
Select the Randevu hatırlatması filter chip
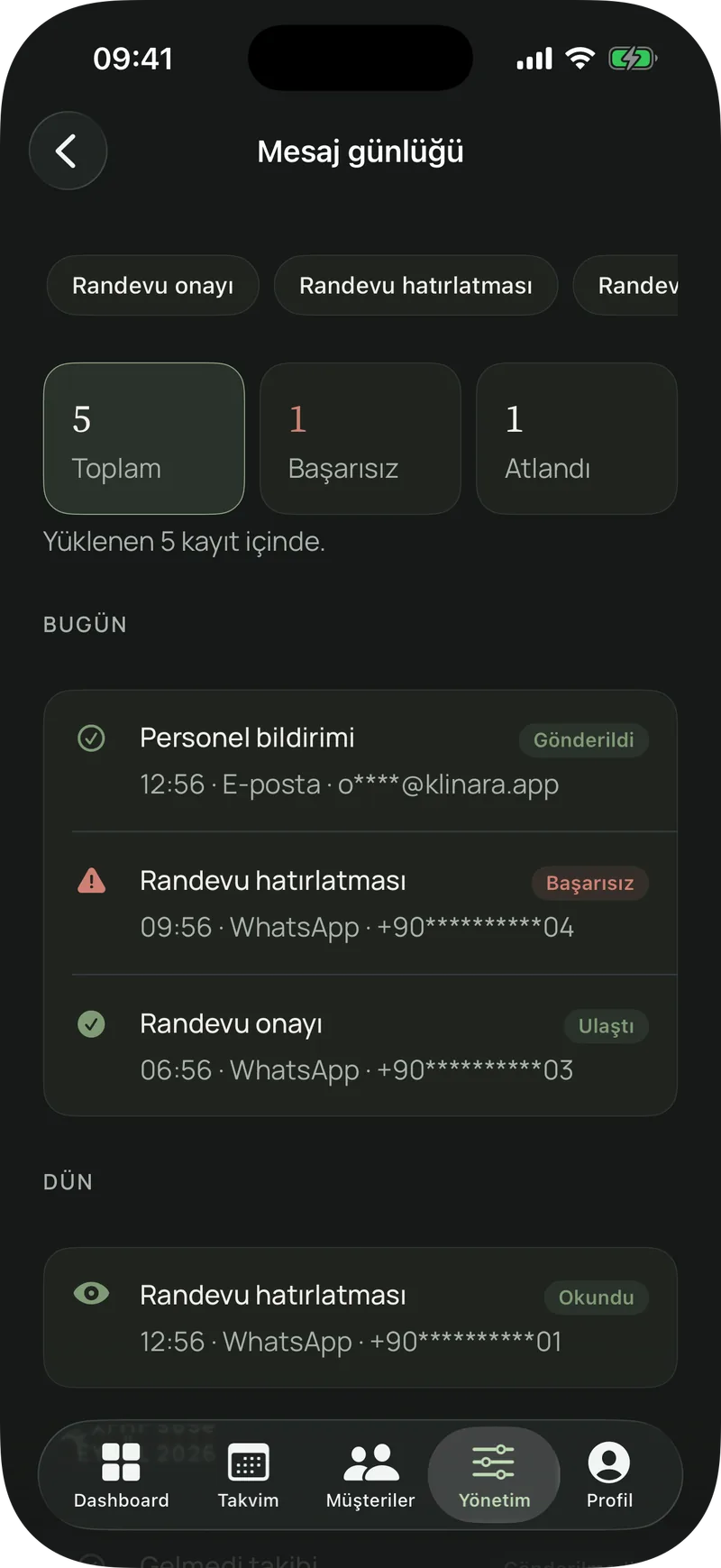point(415,285)
